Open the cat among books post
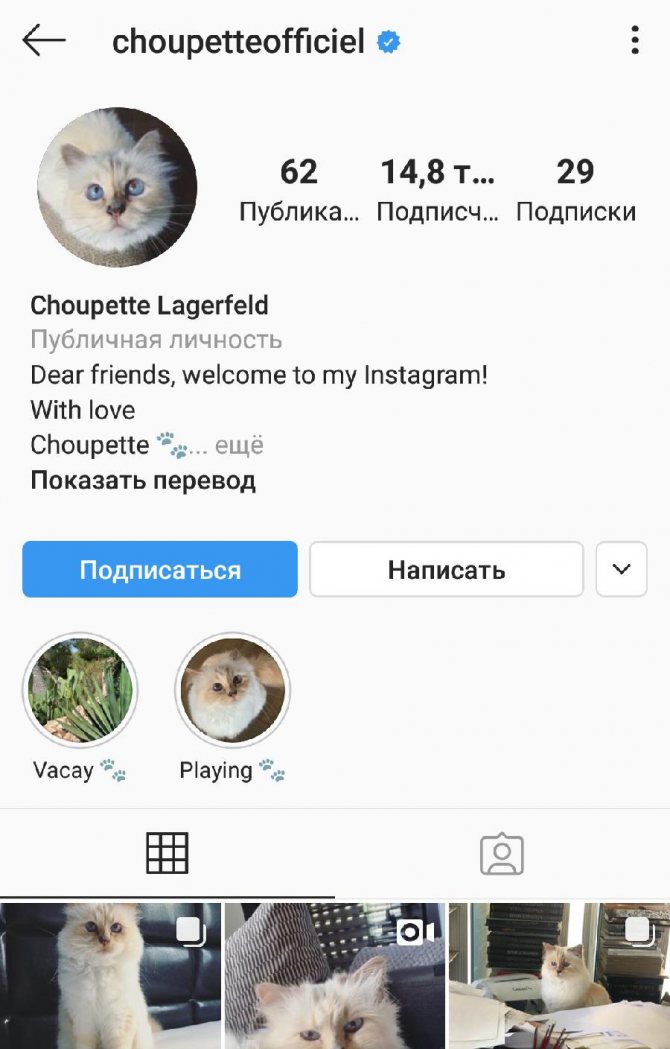Viewport: 670px width, 1049px height. click(559, 976)
